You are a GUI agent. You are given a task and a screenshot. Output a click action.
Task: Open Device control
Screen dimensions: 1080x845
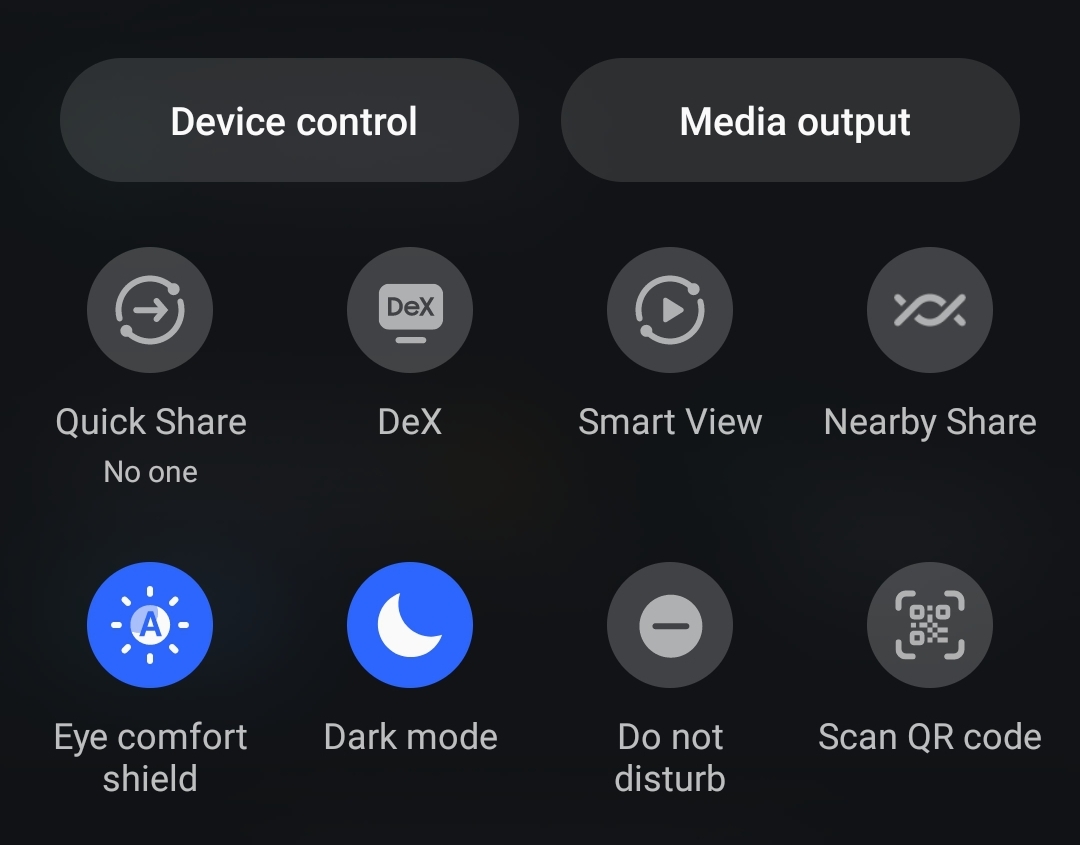pyautogui.click(x=289, y=121)
